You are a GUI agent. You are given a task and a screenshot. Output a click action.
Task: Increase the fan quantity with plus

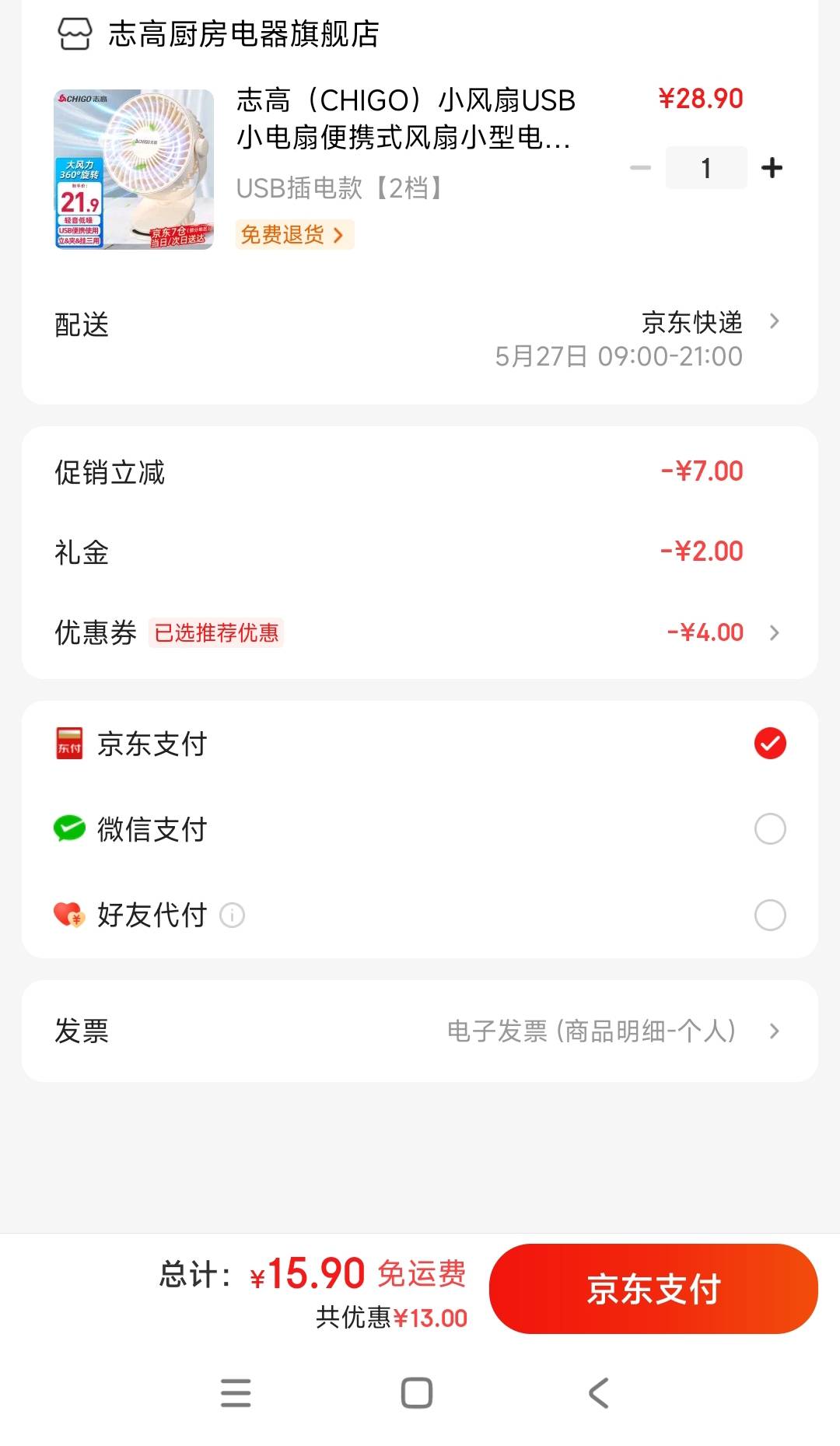(772, 168)
